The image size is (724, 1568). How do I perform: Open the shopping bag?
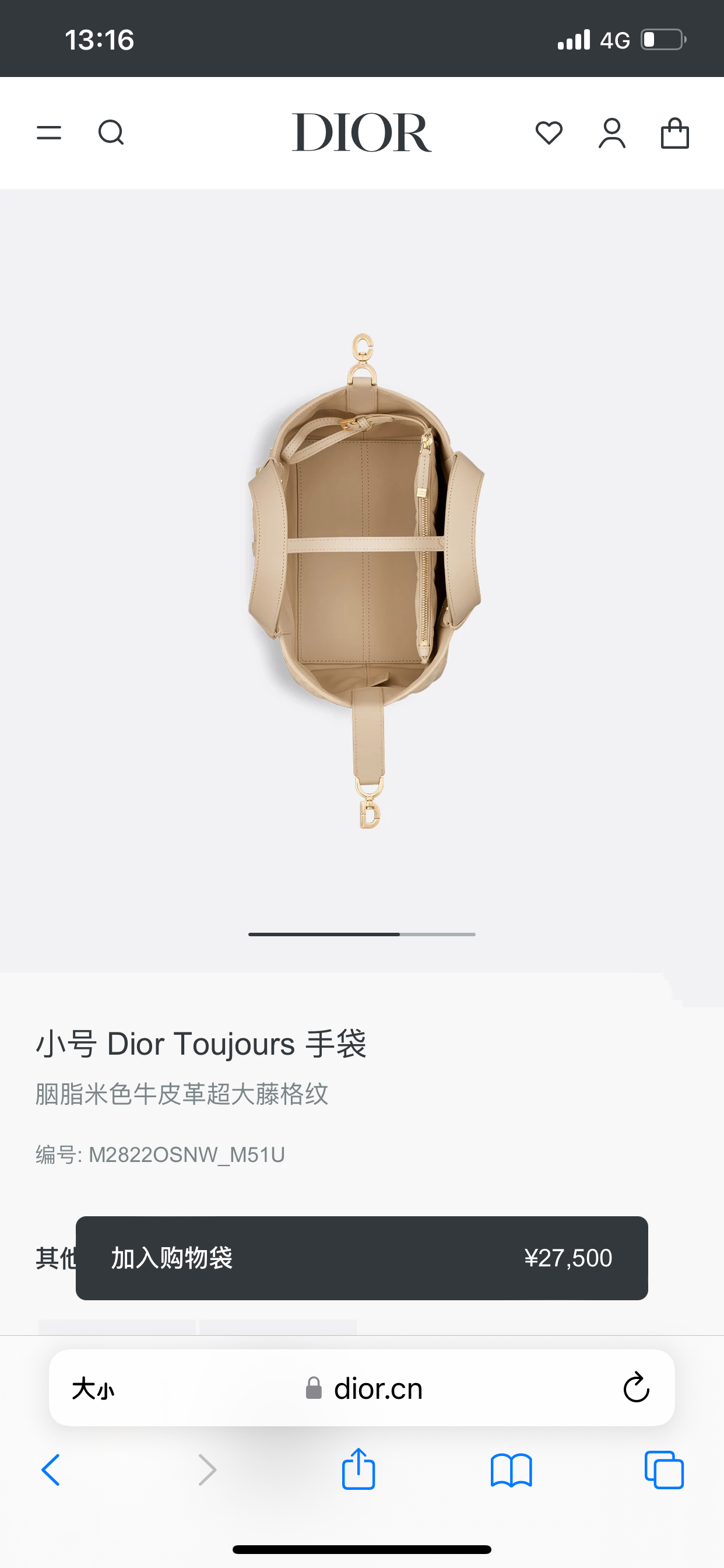(674, 132)
